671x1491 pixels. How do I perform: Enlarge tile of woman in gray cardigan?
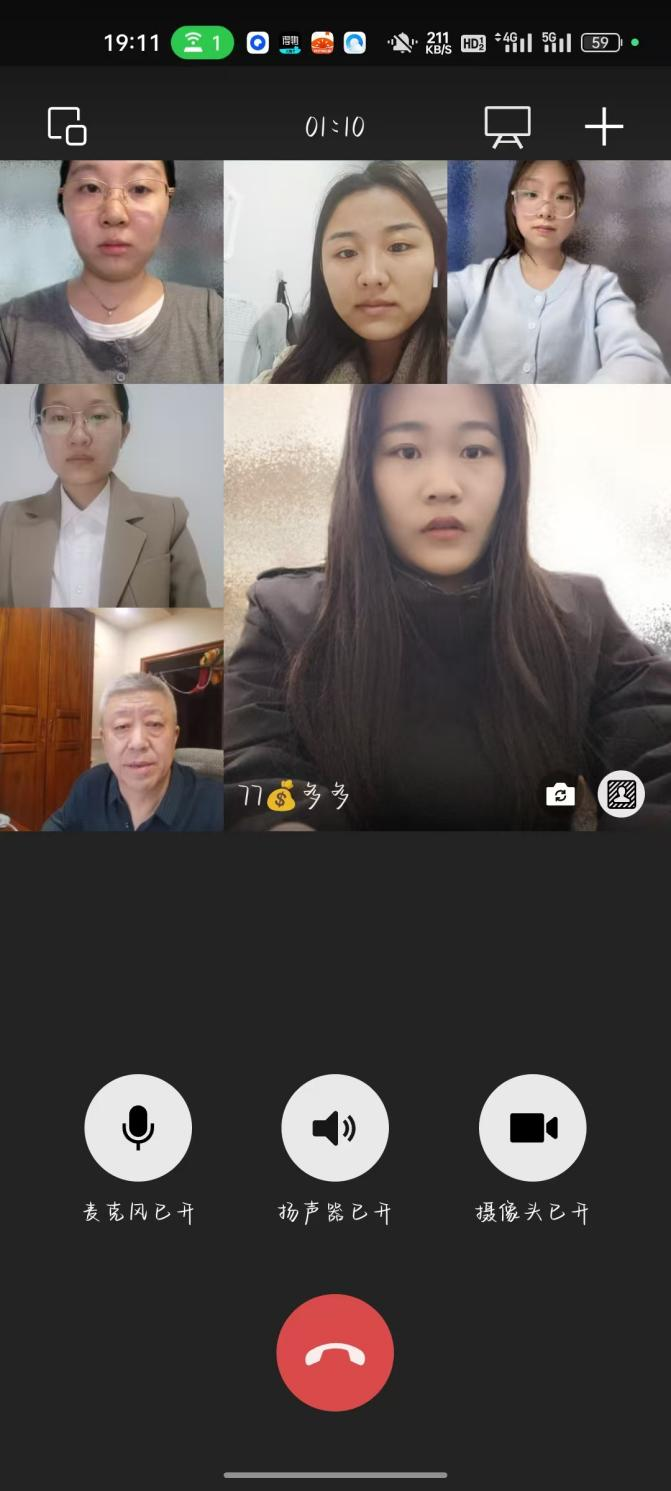point(111,272)
